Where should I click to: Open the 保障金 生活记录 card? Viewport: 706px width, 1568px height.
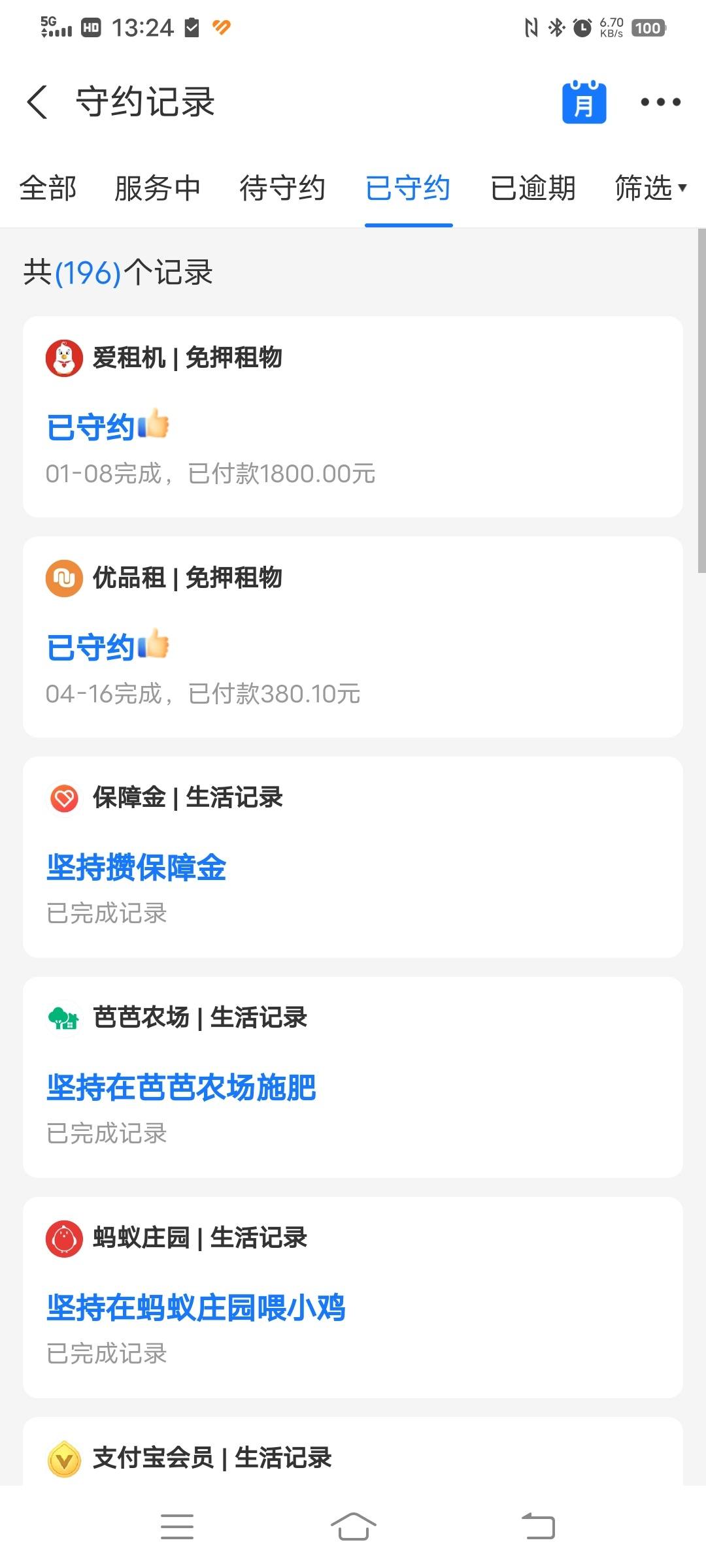coord(353,857)
